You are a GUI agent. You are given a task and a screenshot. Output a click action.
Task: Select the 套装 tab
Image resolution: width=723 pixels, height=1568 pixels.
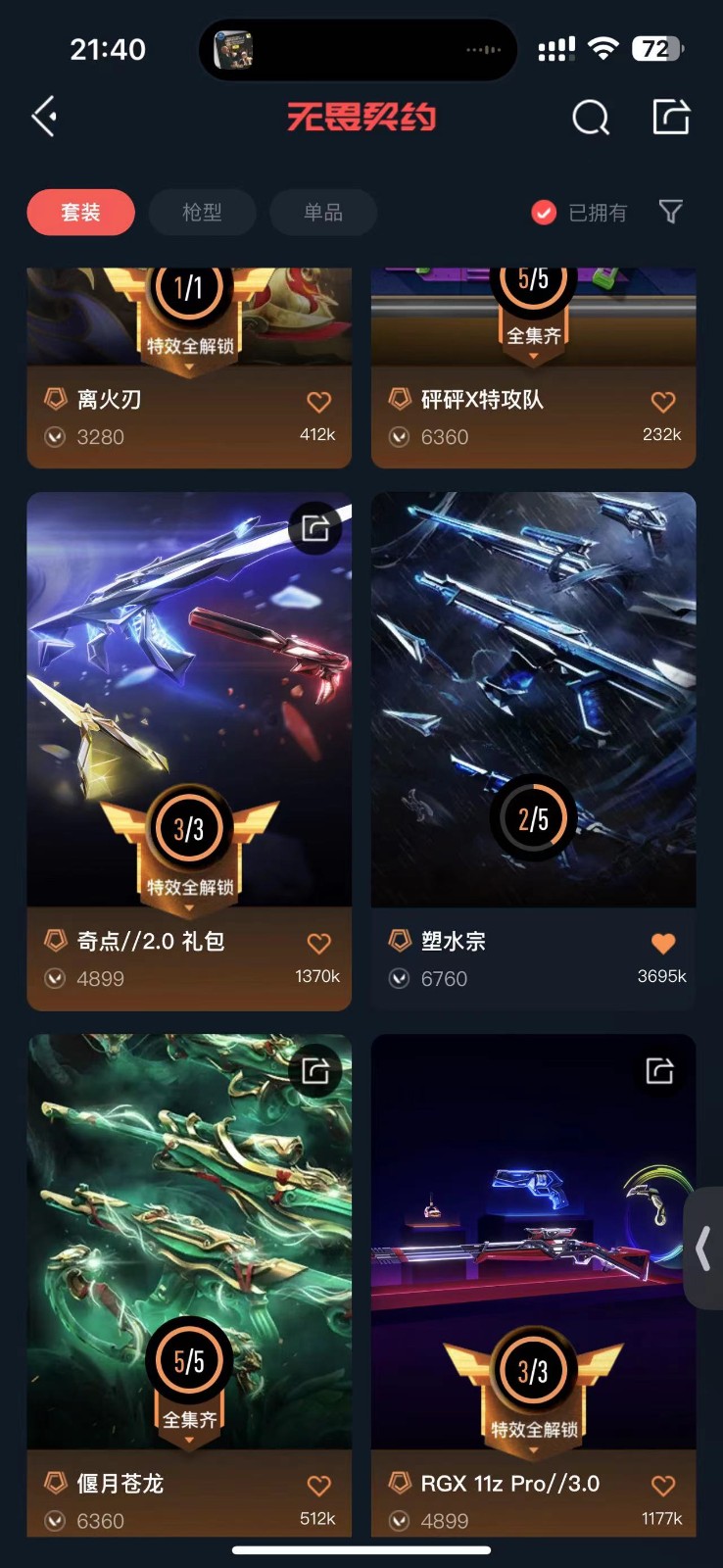(x=80, y=212)
